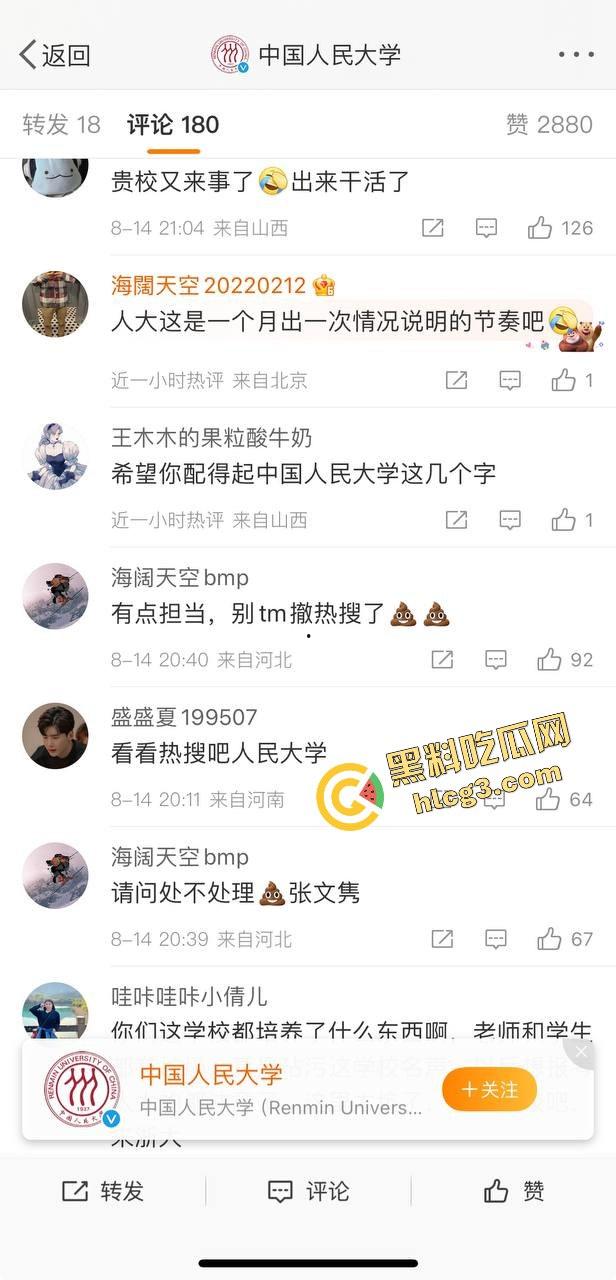Dismiss the 中国人民大学 follow banner

coord(581,1052)
